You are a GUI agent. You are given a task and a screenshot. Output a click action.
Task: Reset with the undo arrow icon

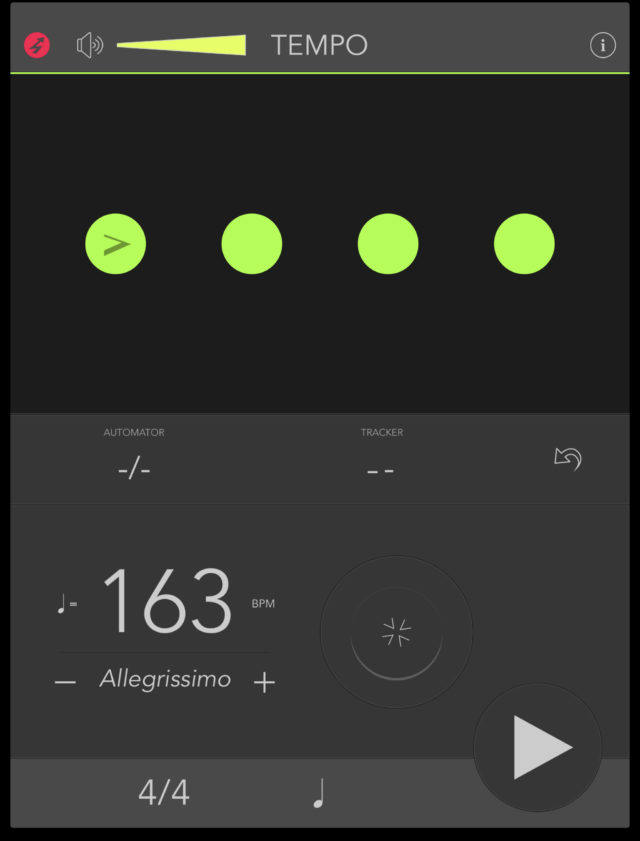567,459
